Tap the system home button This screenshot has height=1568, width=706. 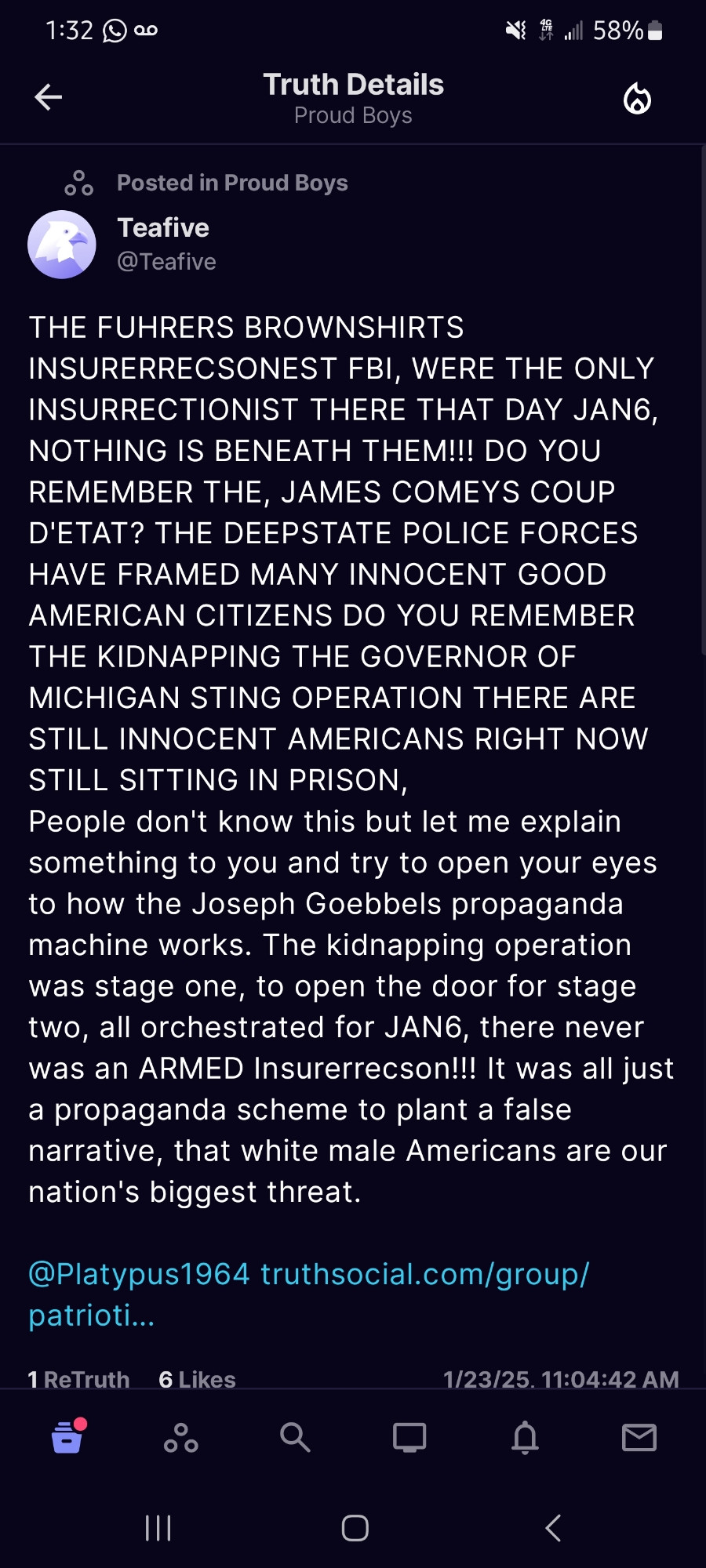coord(355,1527)
